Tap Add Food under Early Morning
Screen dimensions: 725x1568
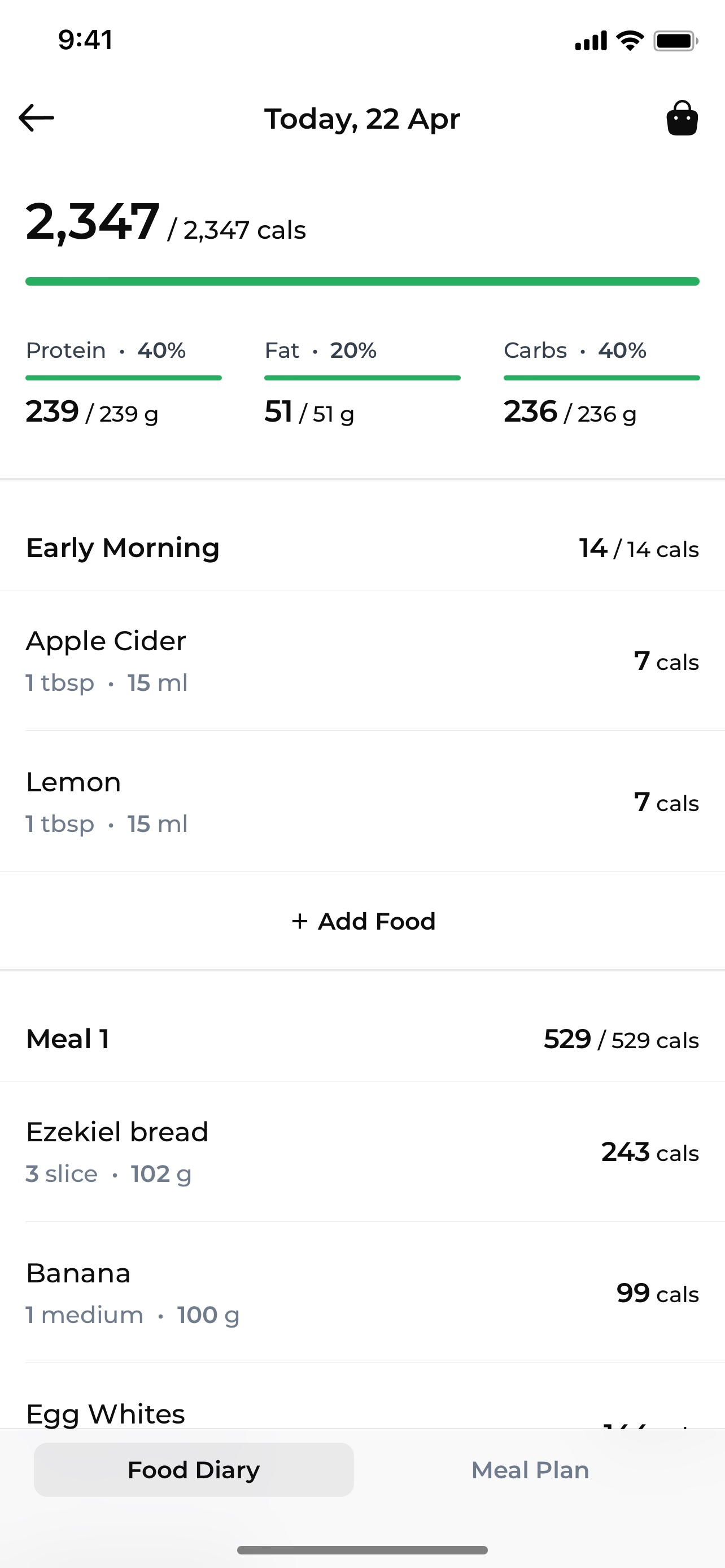click(364, 922)
